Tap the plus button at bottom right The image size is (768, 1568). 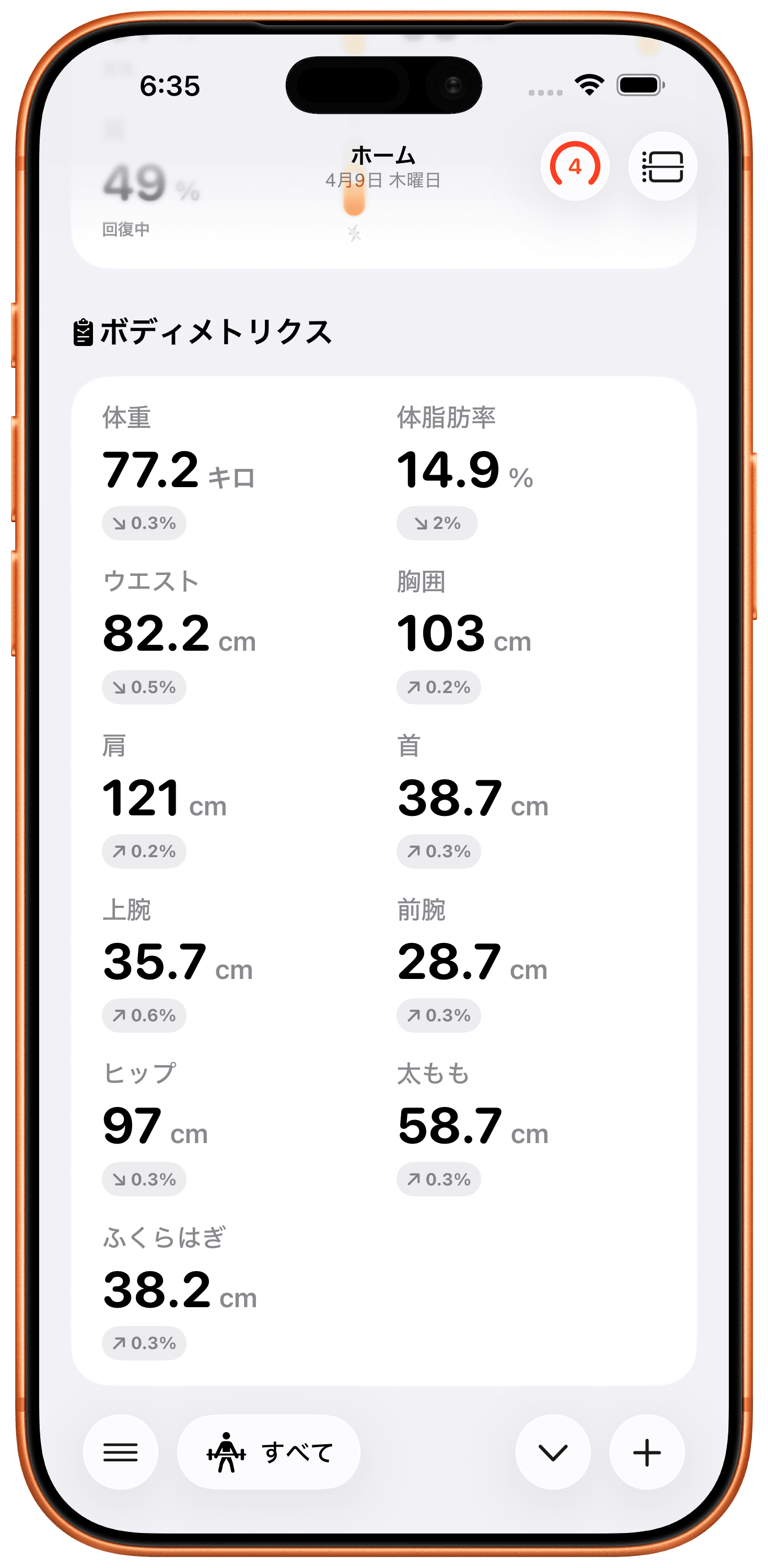click(x=647, y=1452)
